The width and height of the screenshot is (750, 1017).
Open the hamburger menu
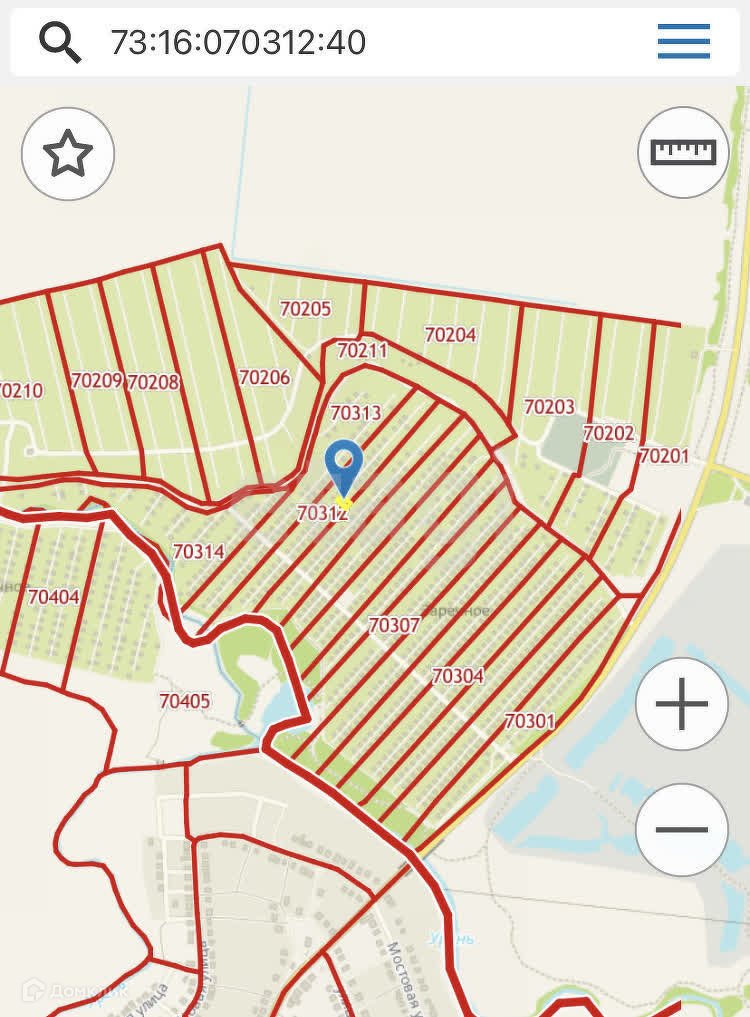pos(684,42)
